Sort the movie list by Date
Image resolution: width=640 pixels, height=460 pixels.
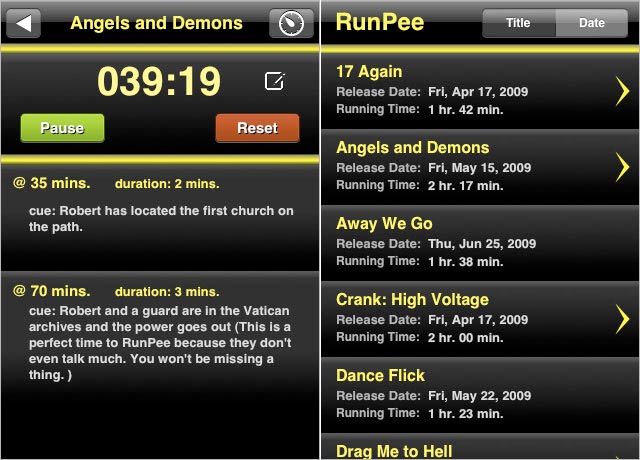coord(592,23)
